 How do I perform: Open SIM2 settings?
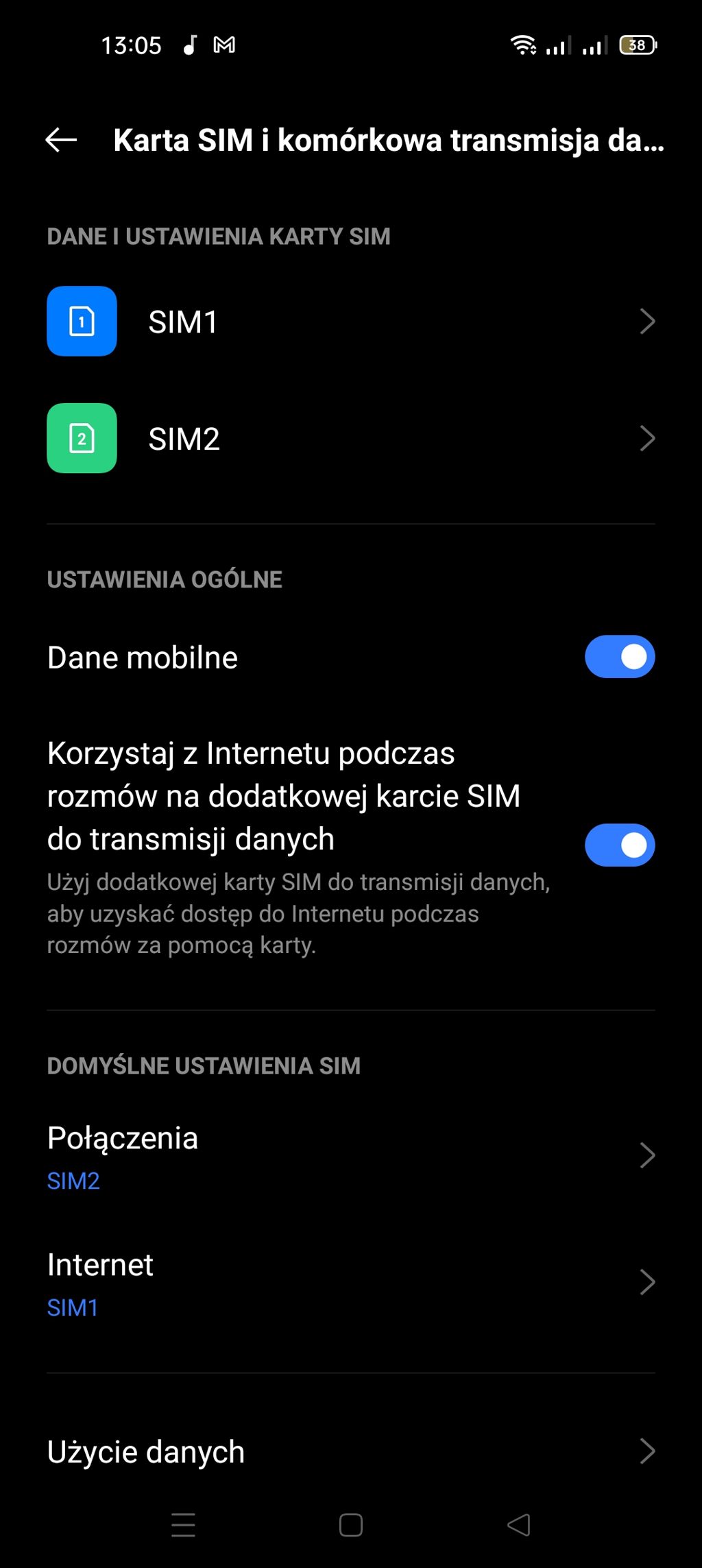(x=350, y=439)
